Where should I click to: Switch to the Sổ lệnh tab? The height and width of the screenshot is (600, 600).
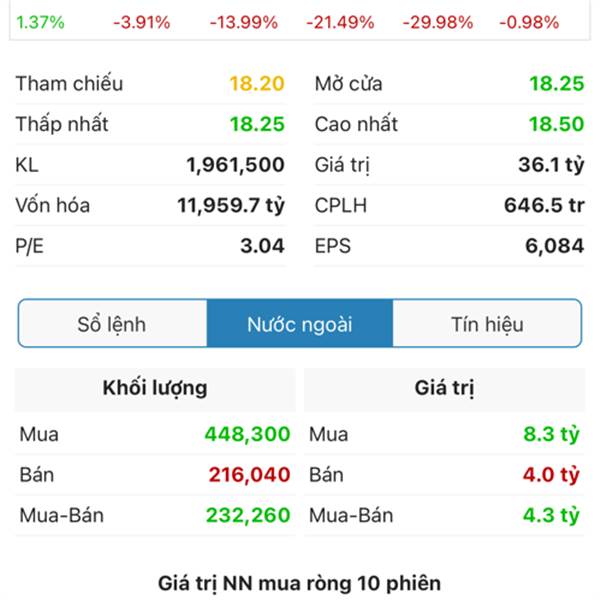coord(112,324)
